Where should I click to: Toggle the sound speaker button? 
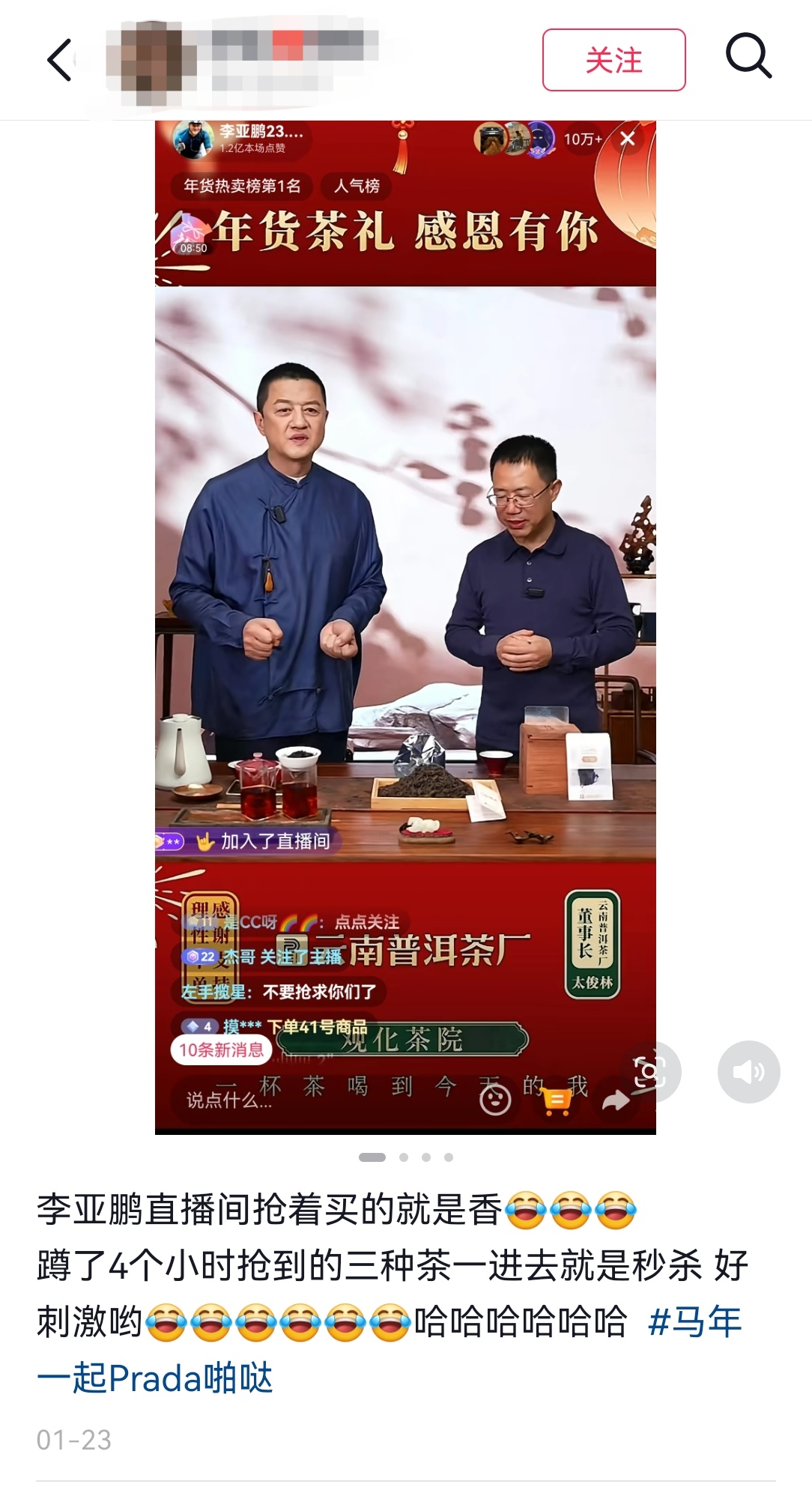(748, 1072)
